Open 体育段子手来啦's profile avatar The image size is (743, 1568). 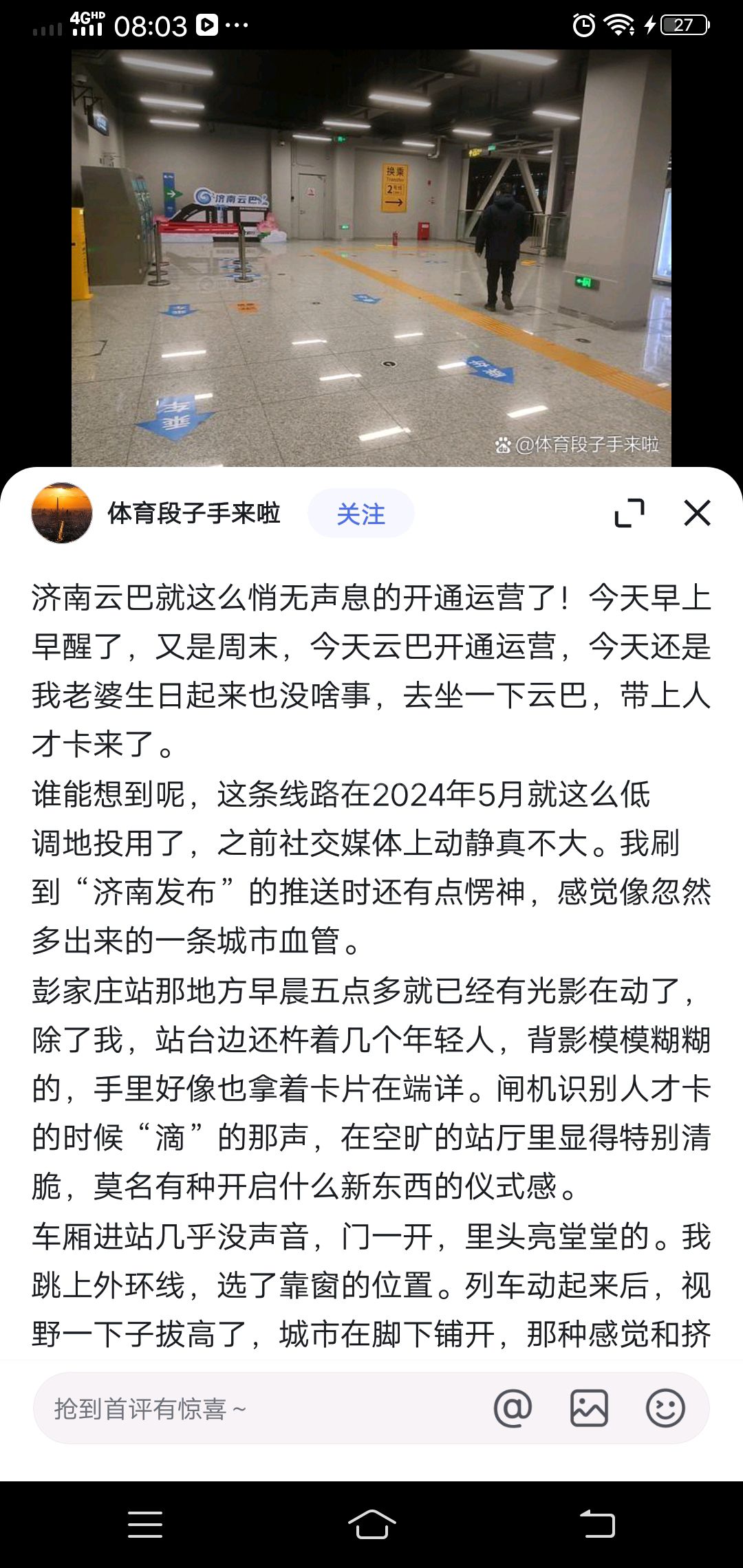[62, 513]
